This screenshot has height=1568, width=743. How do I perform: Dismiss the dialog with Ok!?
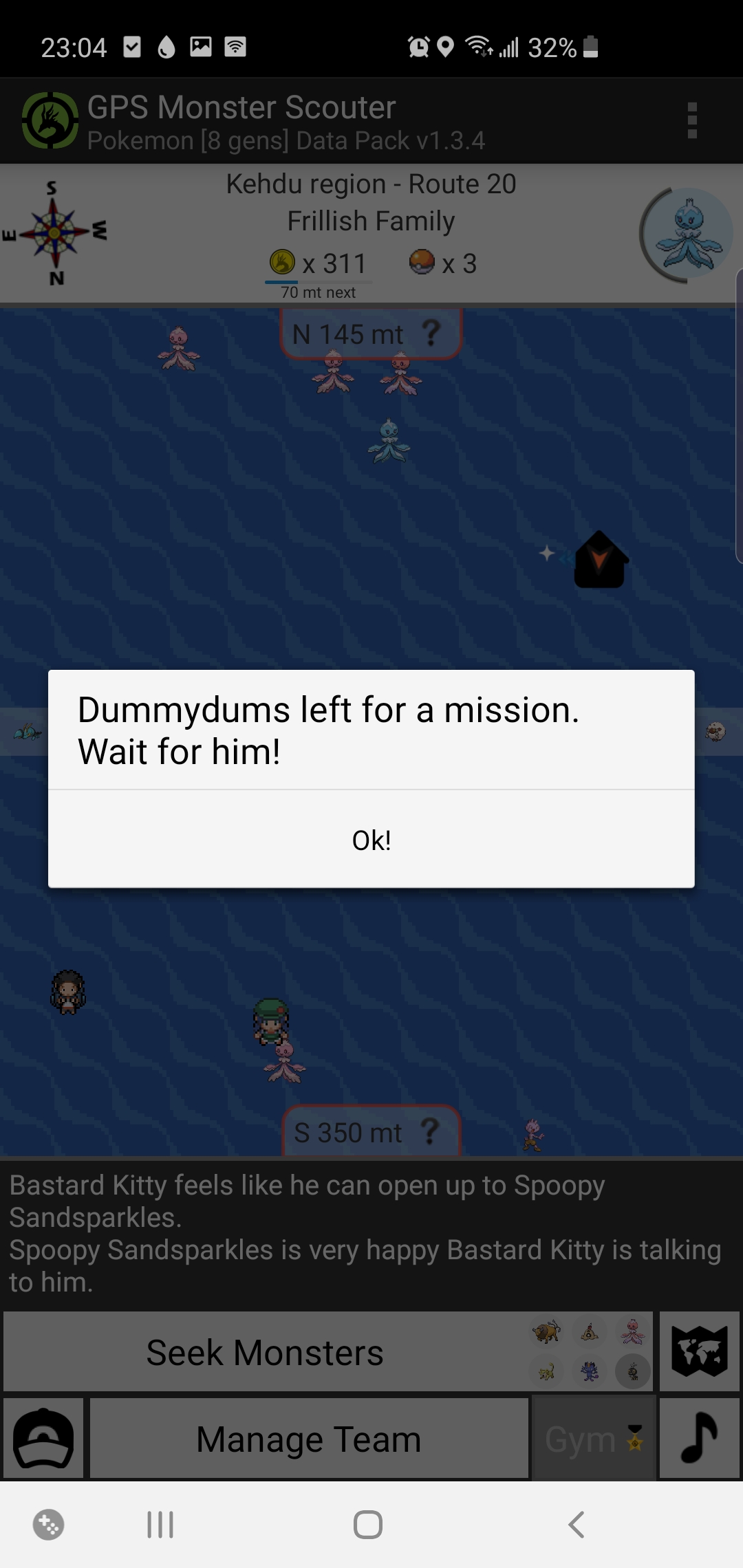371,840
